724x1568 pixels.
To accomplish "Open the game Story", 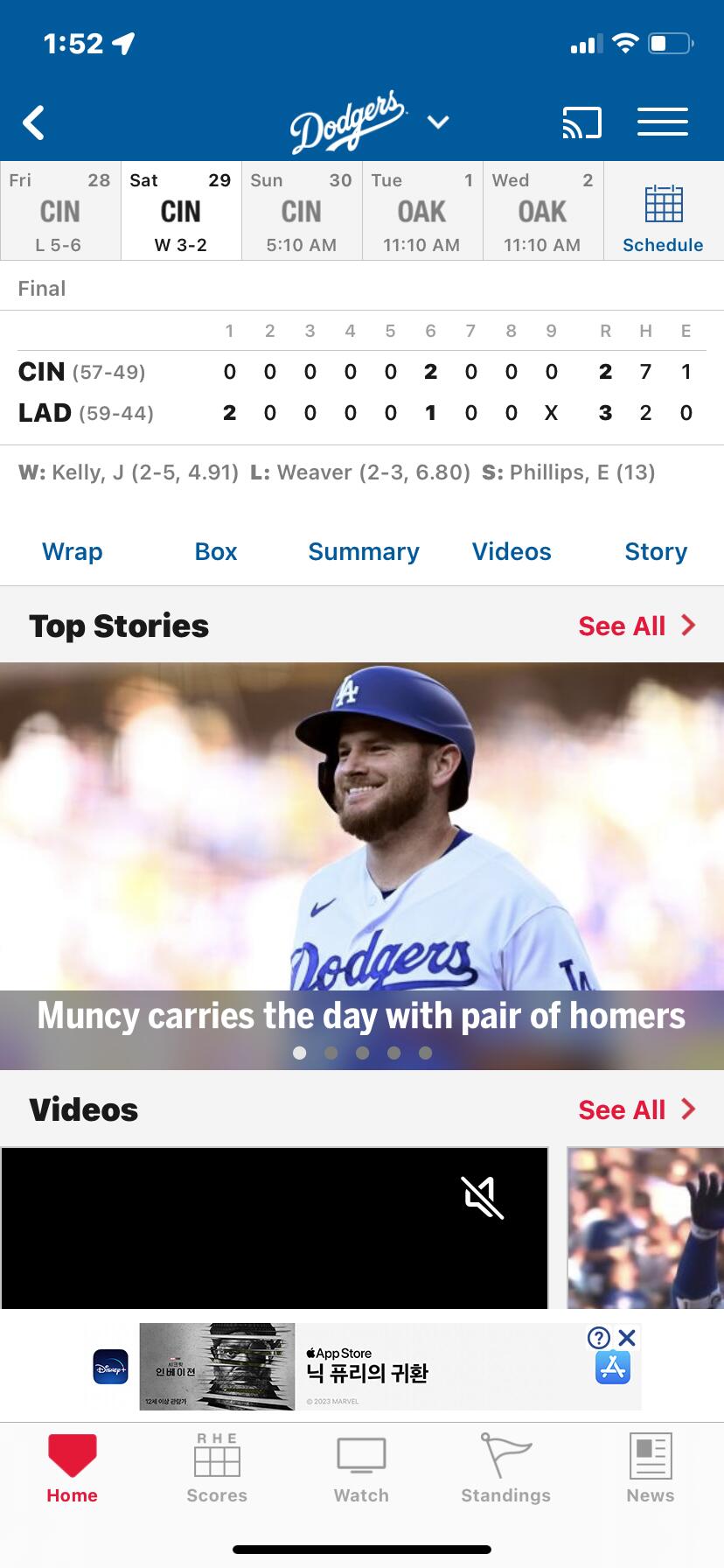I will pos(656,551).
